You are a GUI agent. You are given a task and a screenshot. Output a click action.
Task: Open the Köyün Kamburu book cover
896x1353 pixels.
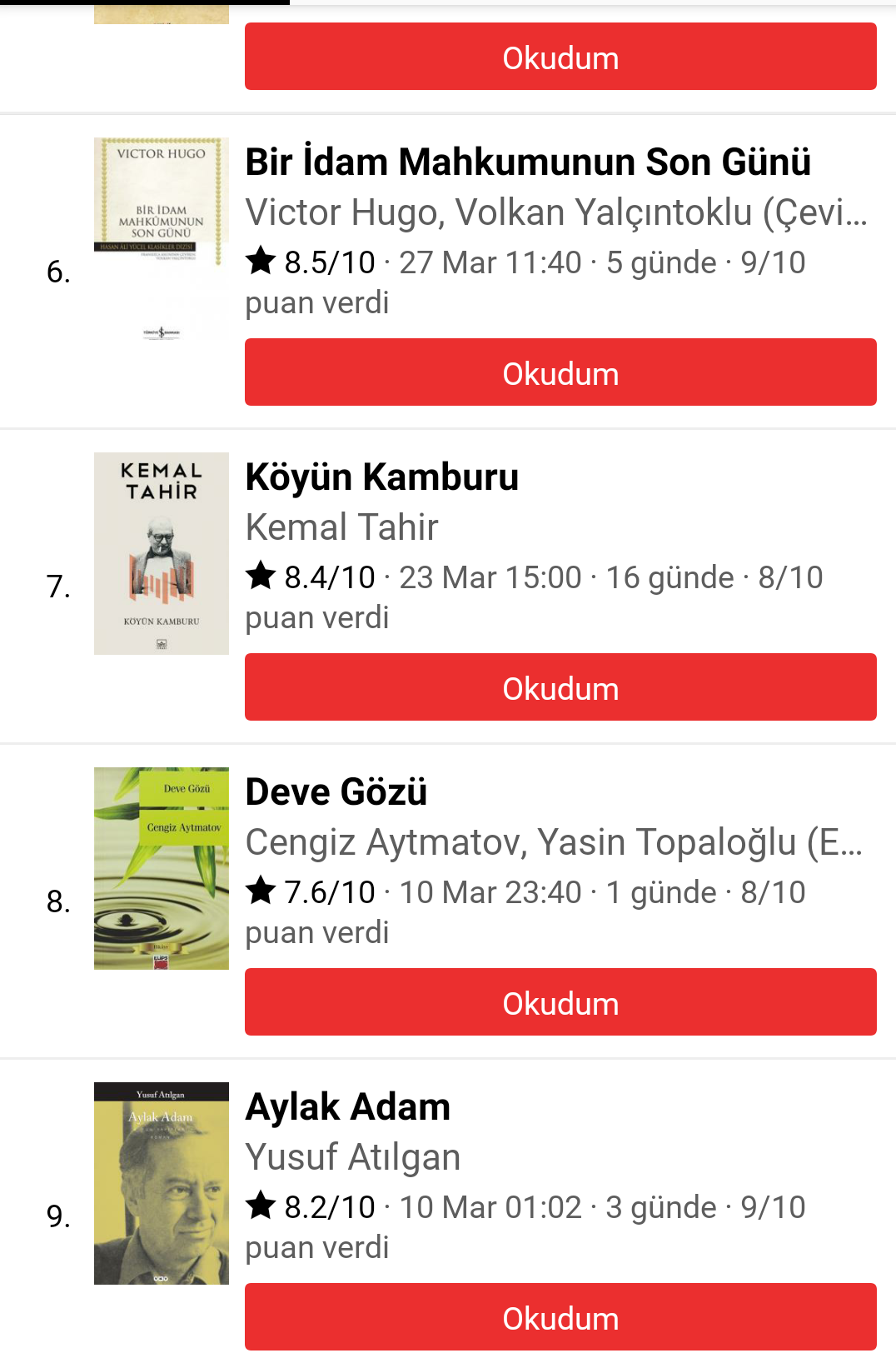[x=161, y=553]
